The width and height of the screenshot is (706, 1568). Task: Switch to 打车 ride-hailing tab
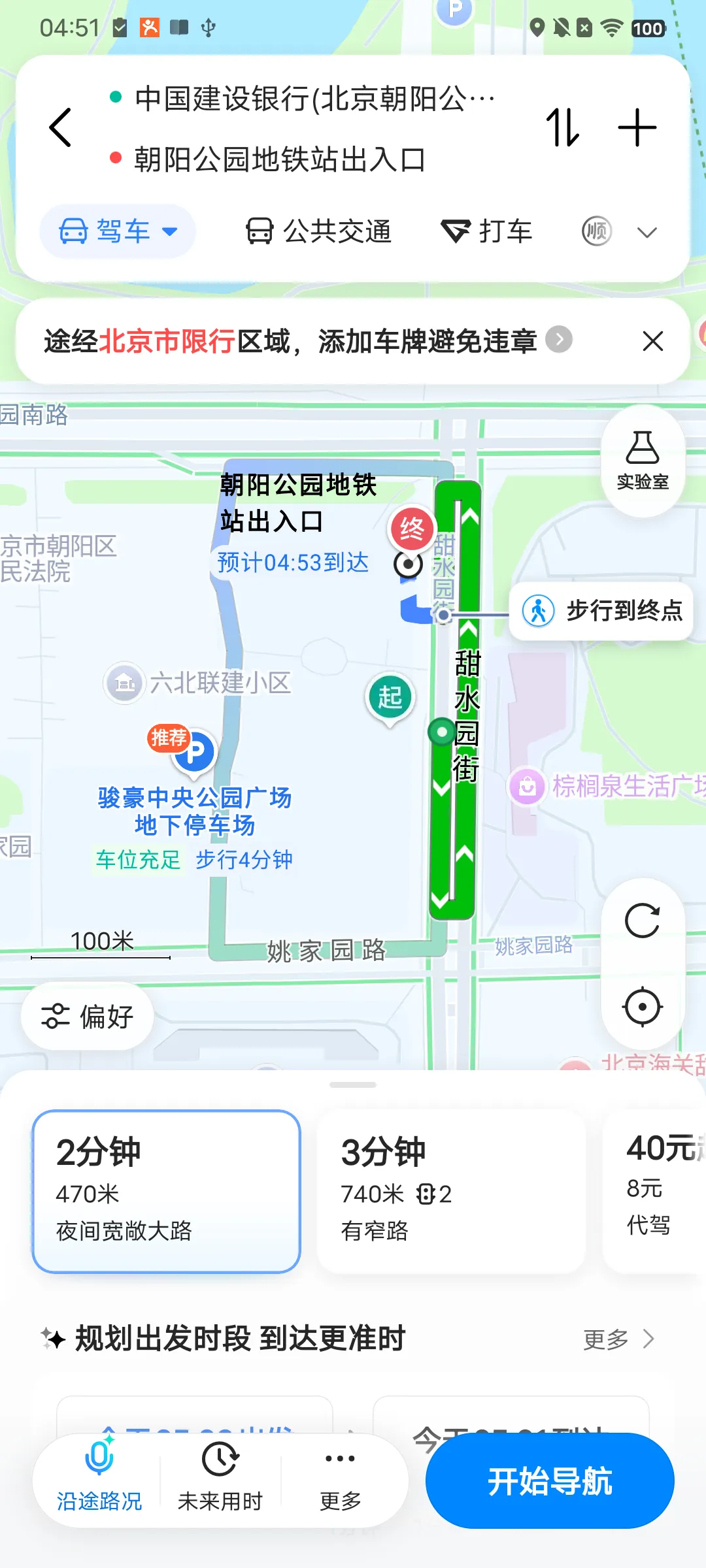(487, 231)
